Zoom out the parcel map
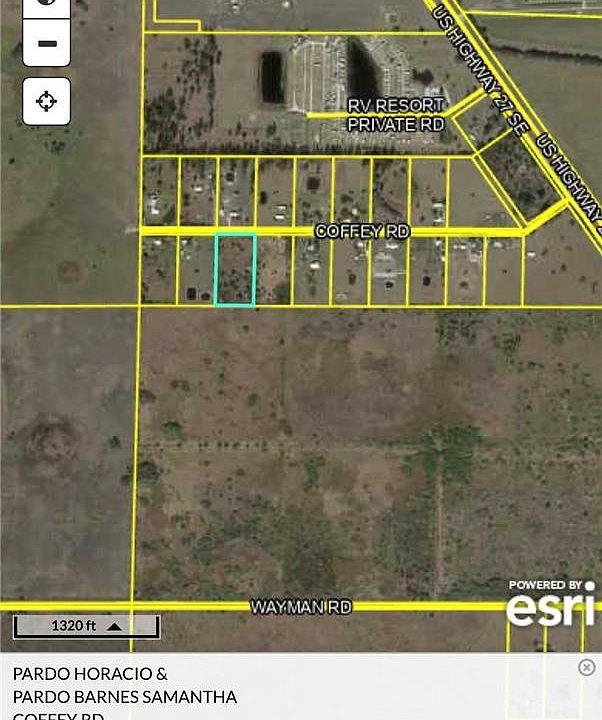Viewport: 602px width, 720px height. click(x=46, y=44)
